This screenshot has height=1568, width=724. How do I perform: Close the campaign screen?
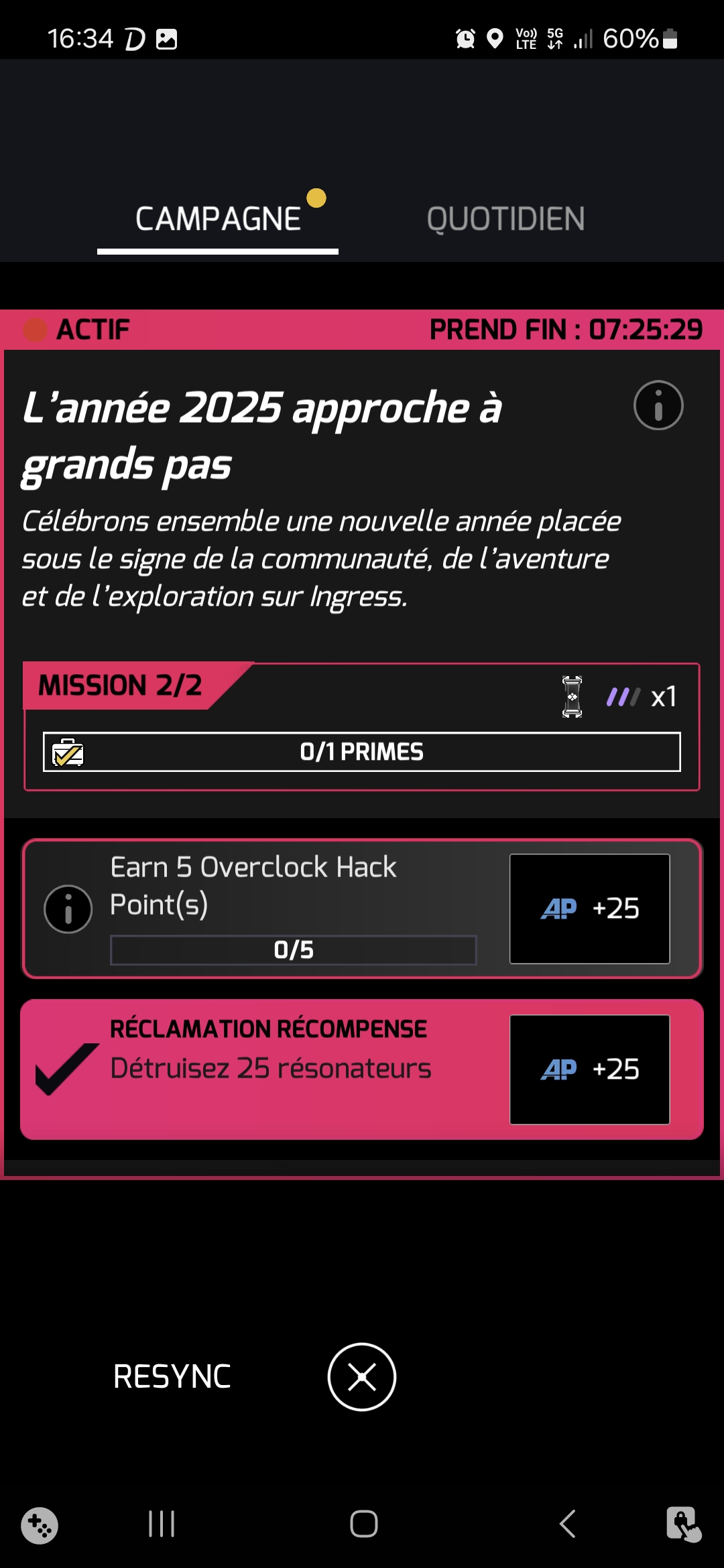[x=362, y=1377]
